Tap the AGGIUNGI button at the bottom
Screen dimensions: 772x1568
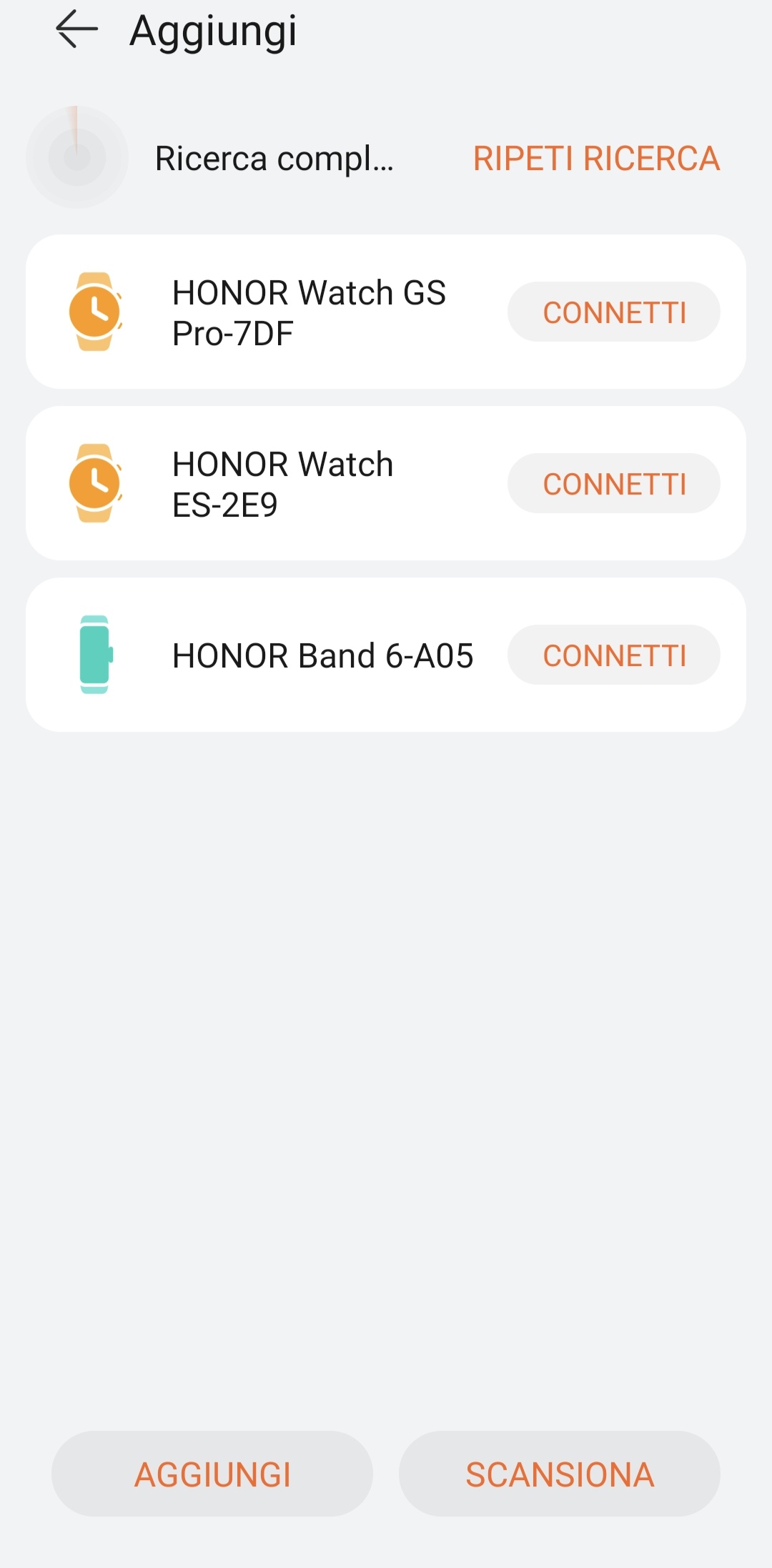click(x=212, y=1474)
